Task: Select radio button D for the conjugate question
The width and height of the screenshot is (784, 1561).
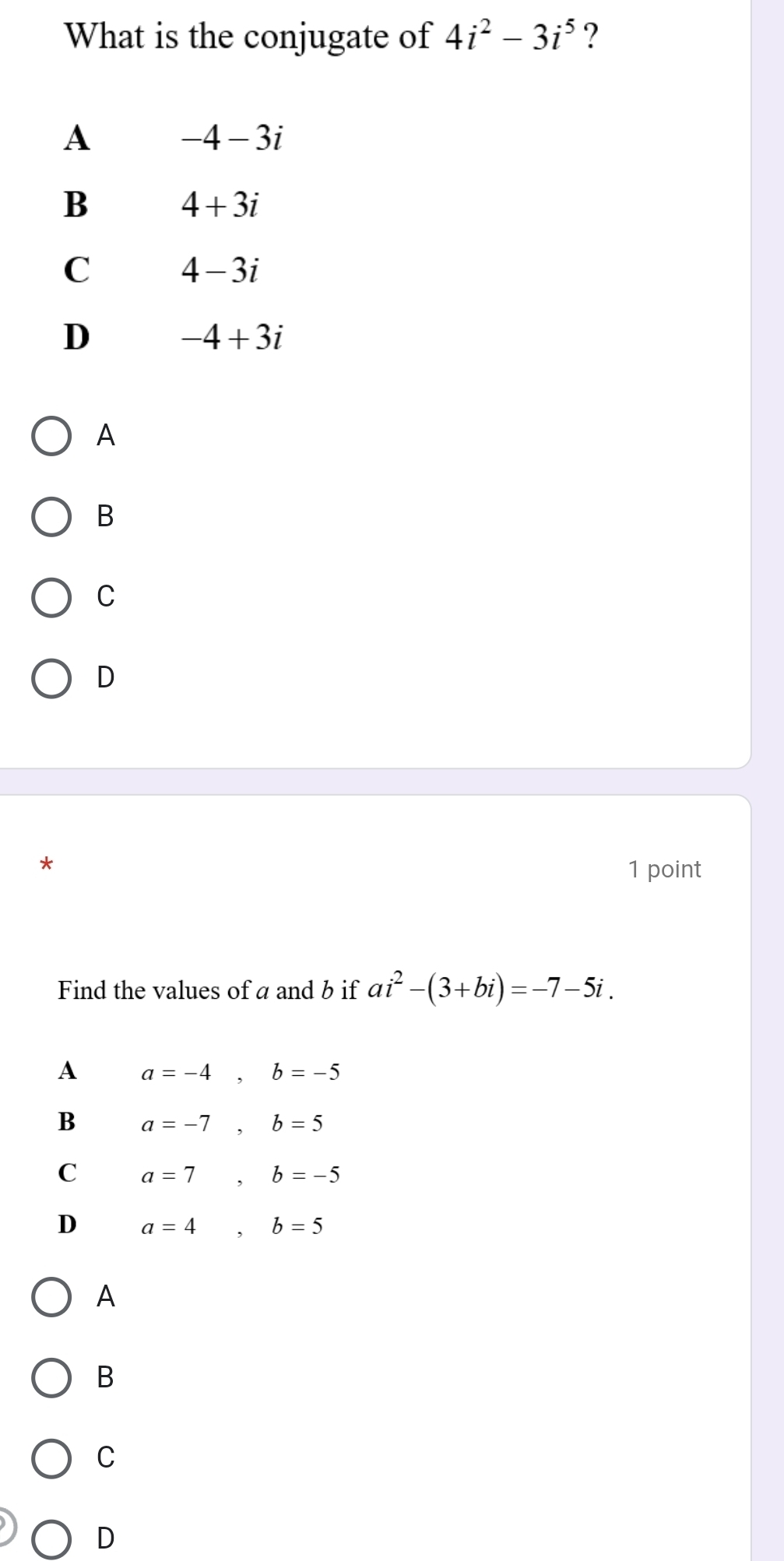Action: tap(51, 678)
